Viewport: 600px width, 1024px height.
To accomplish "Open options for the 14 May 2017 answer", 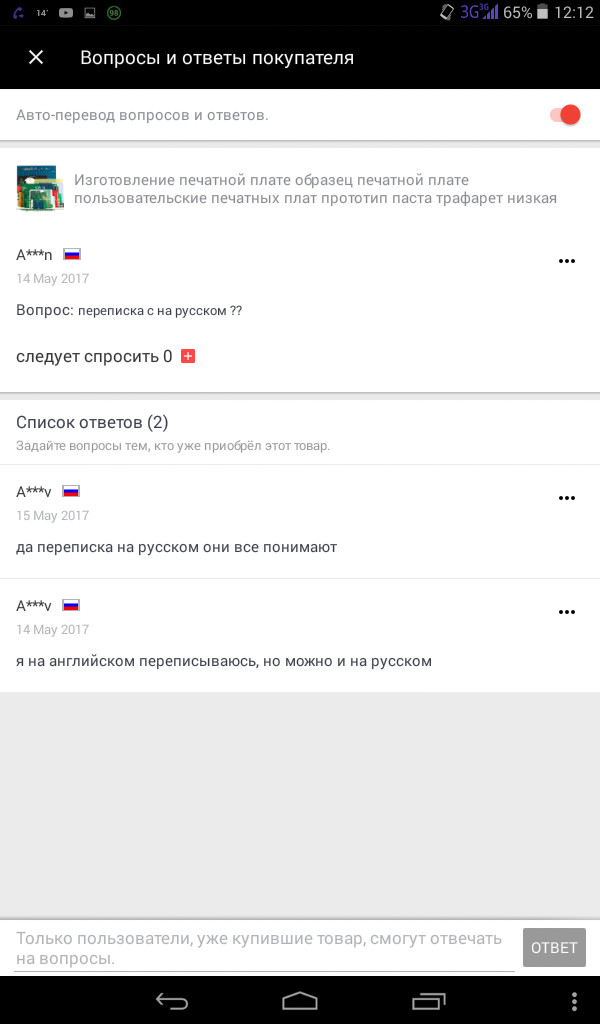I will [566, 612].
